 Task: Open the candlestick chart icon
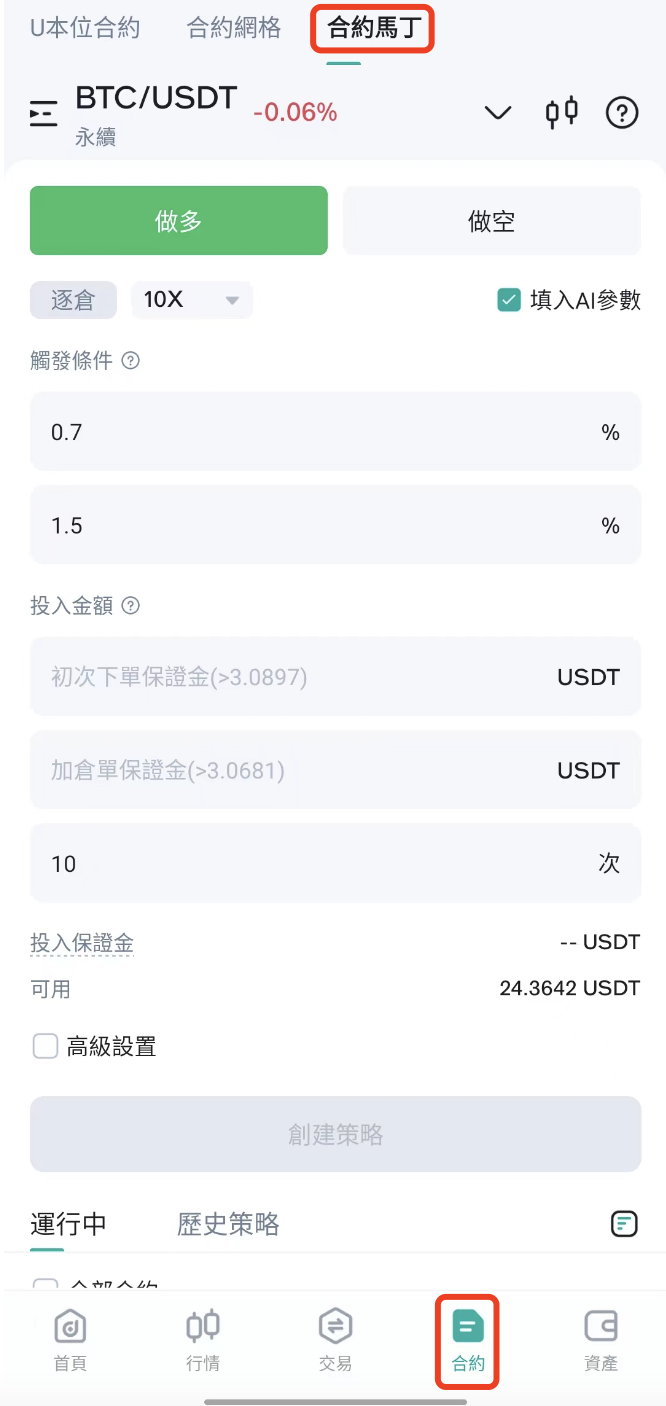561,112
